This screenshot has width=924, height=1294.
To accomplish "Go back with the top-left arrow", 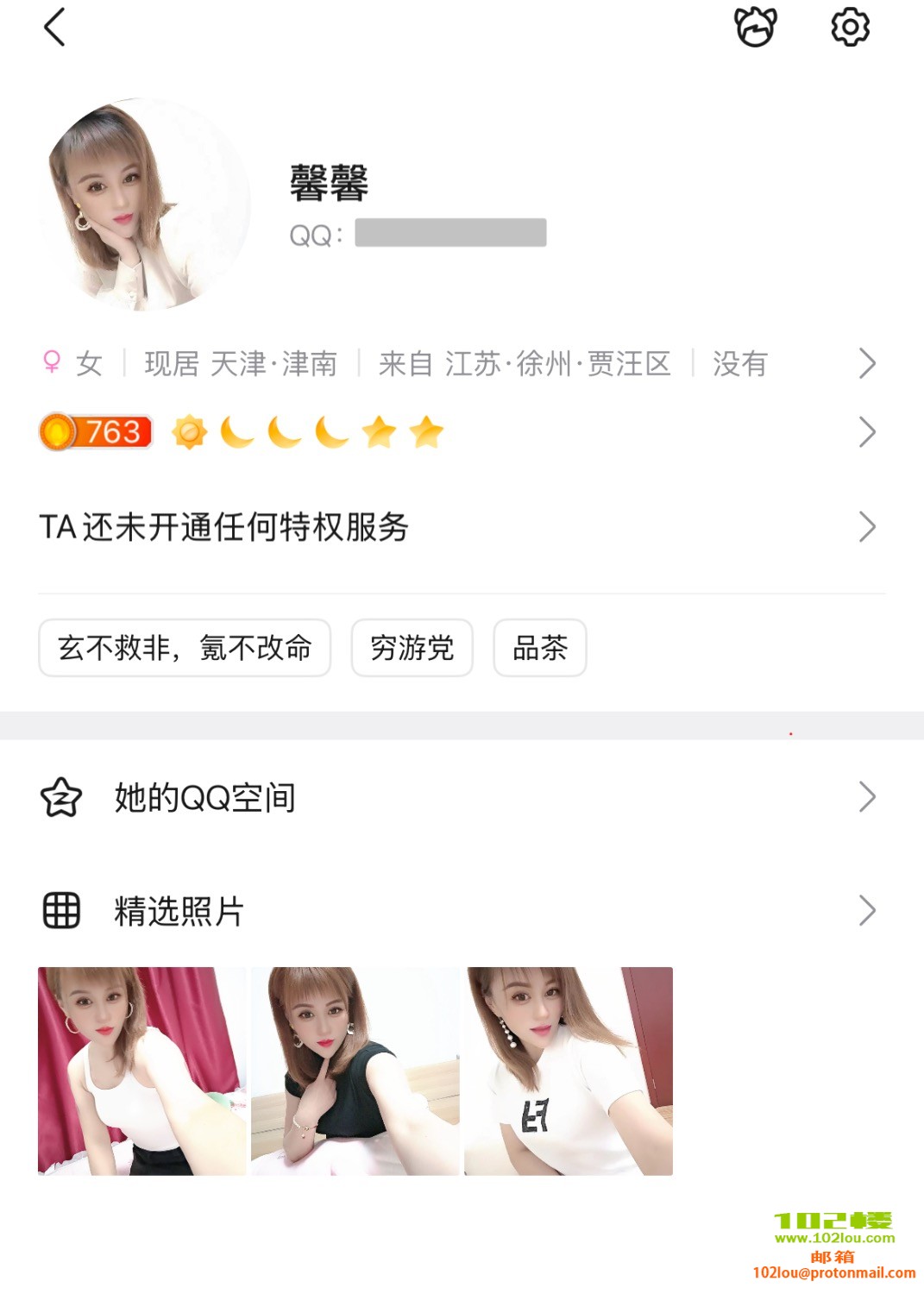I will pos(54,27).
